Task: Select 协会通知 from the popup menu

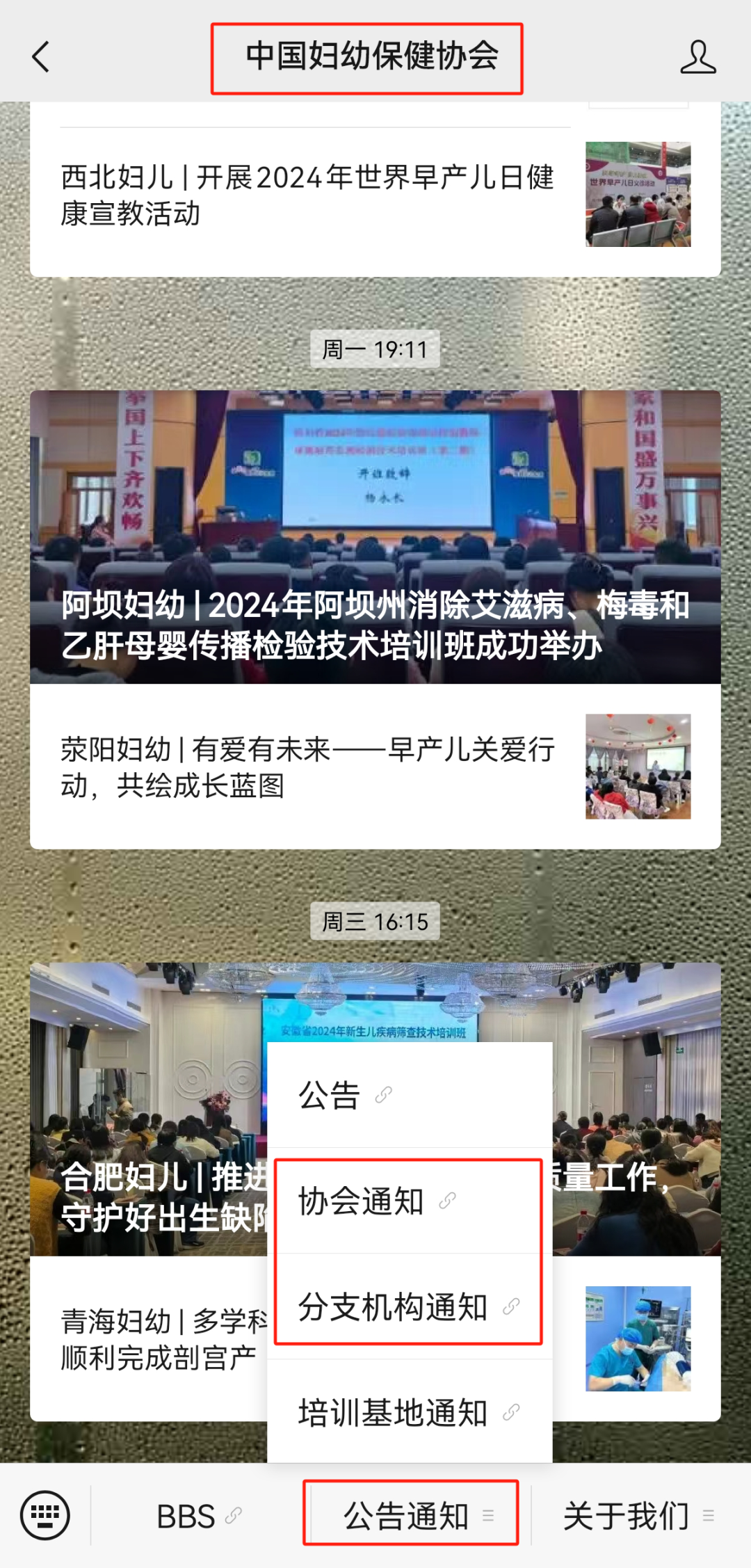Action: coord(410,1201)
